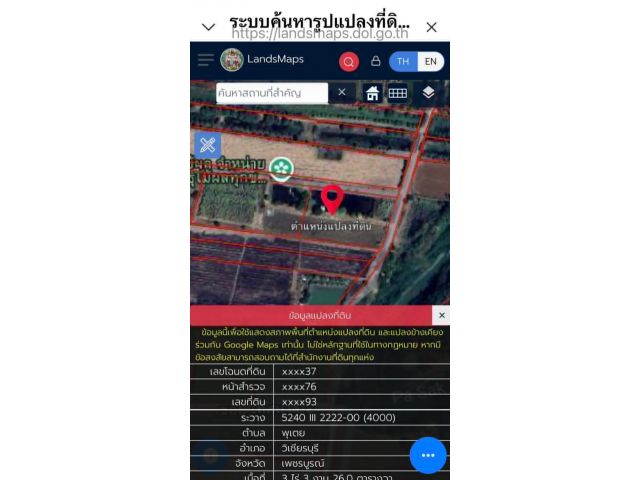The height and width of the screenshot is (480, 640).
Task: Select the TH language option
Action: coord(403,61)
